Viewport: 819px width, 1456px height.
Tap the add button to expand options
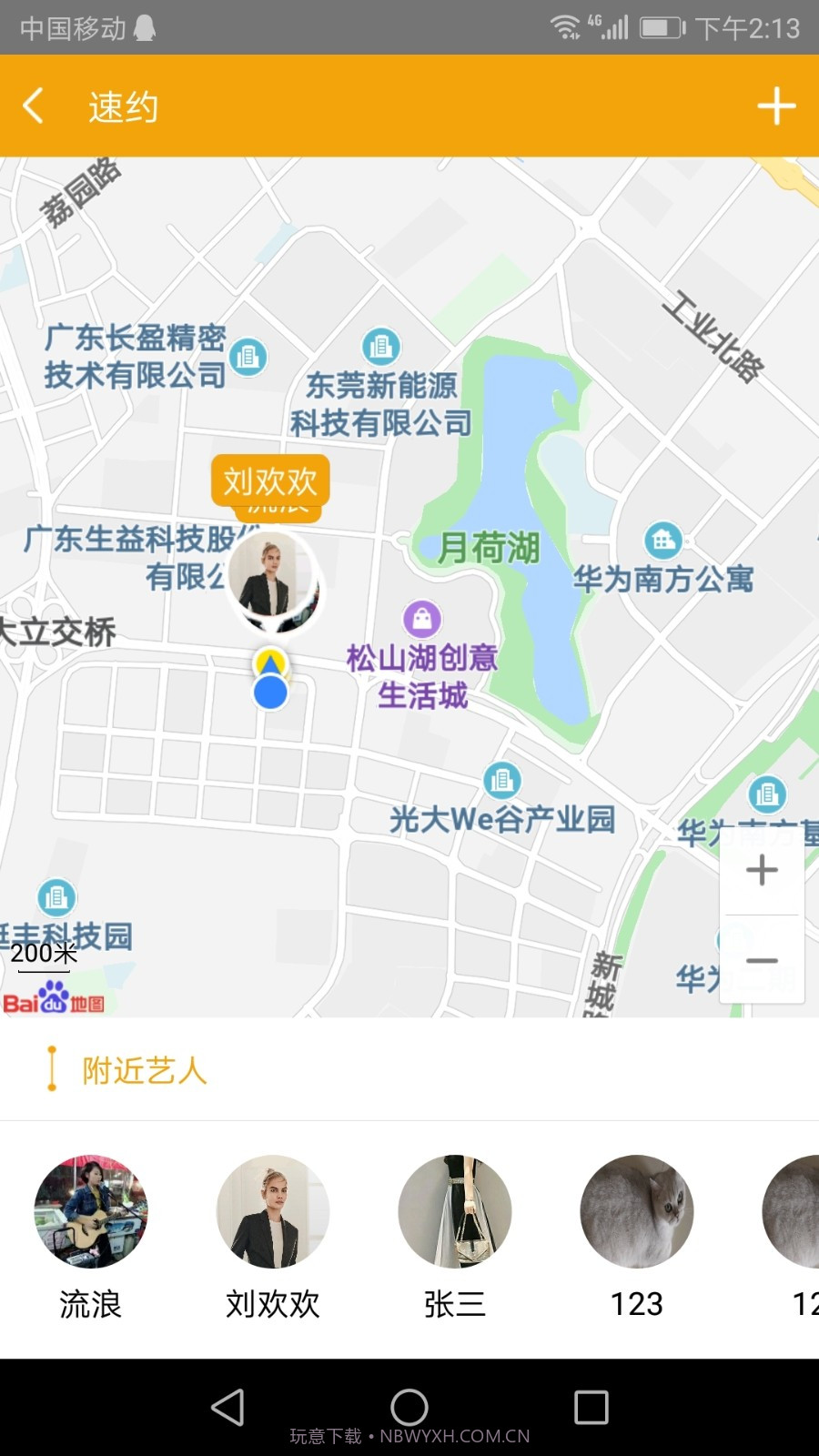pos(776,106)
